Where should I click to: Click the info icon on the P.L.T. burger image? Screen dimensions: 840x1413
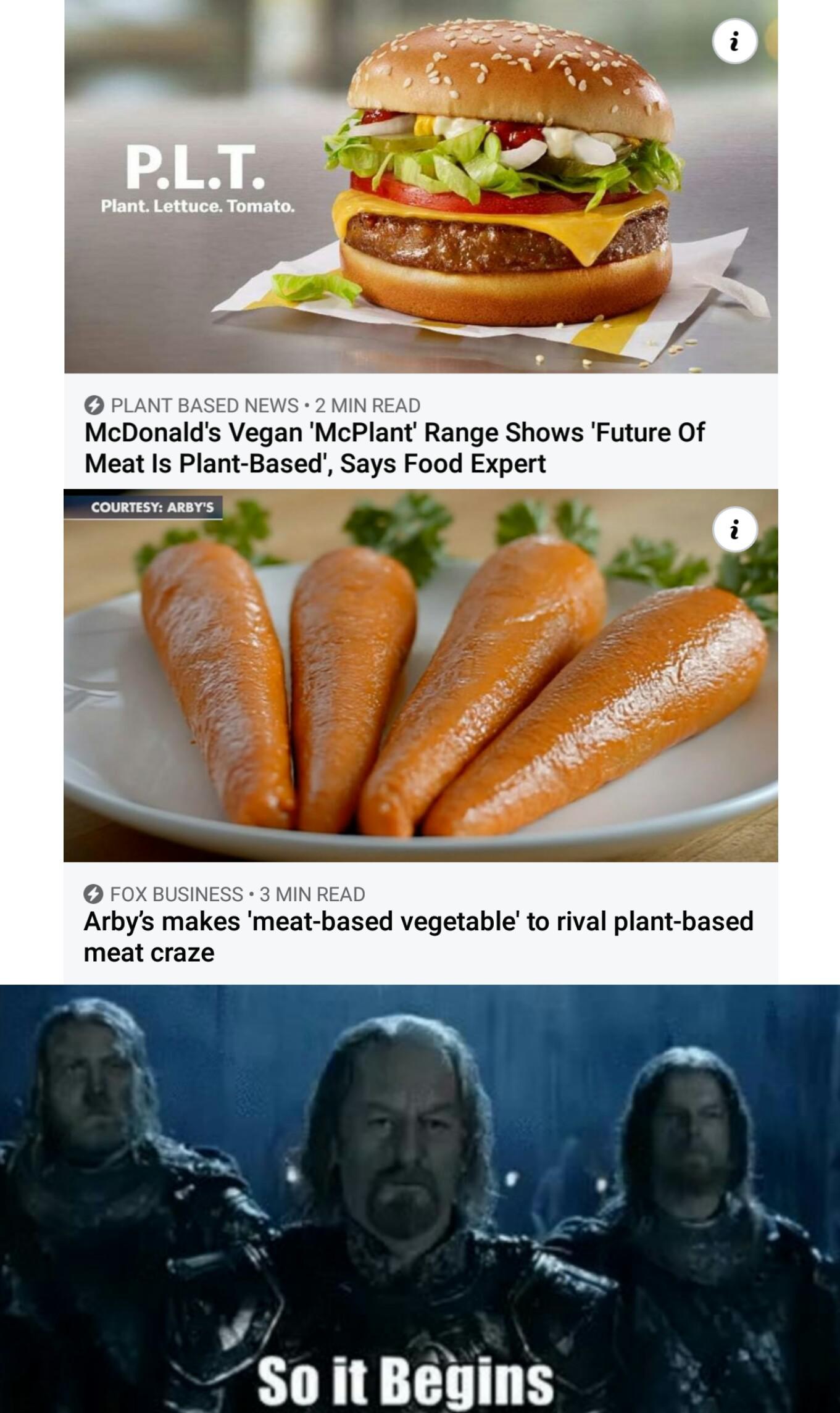(x=734, y=41)
